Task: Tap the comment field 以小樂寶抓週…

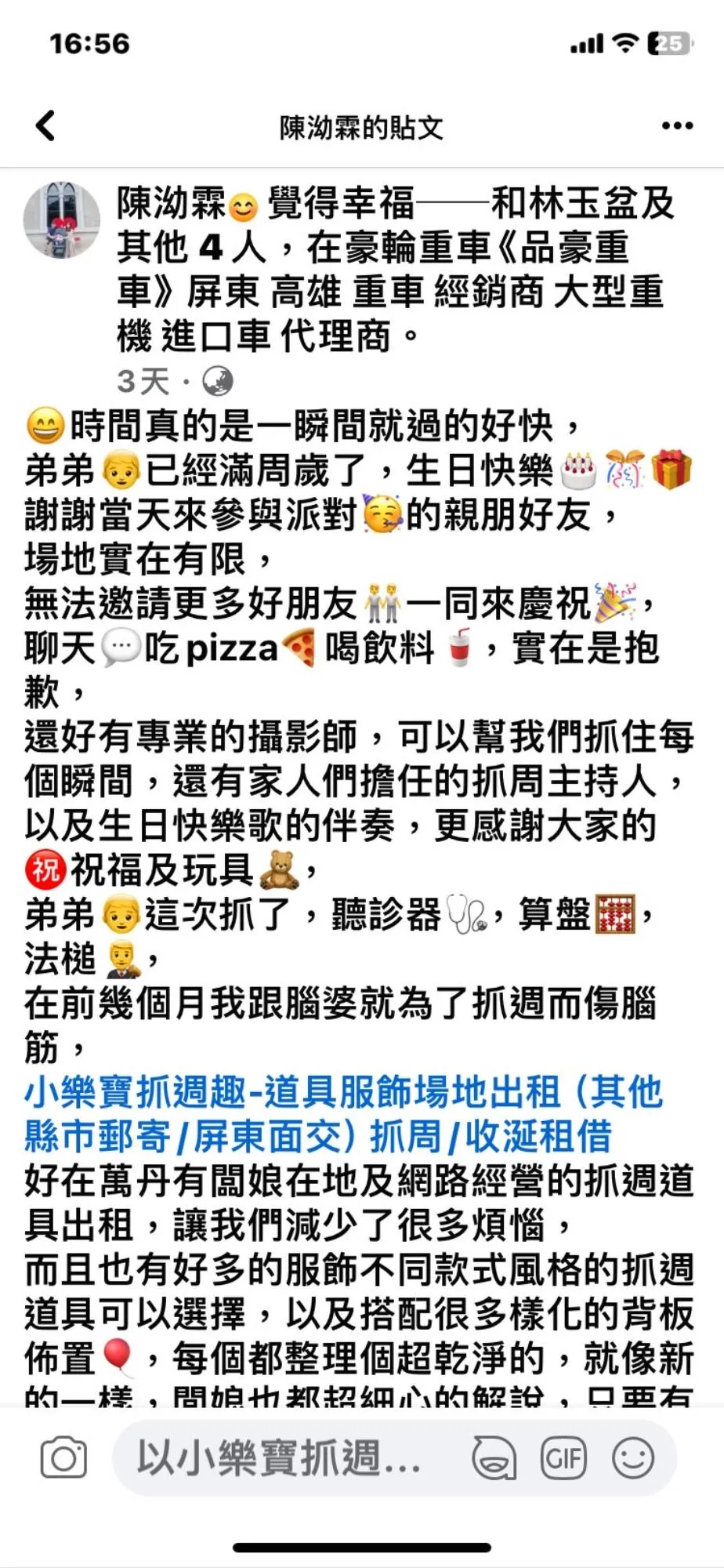Action: coord(282,1458)
